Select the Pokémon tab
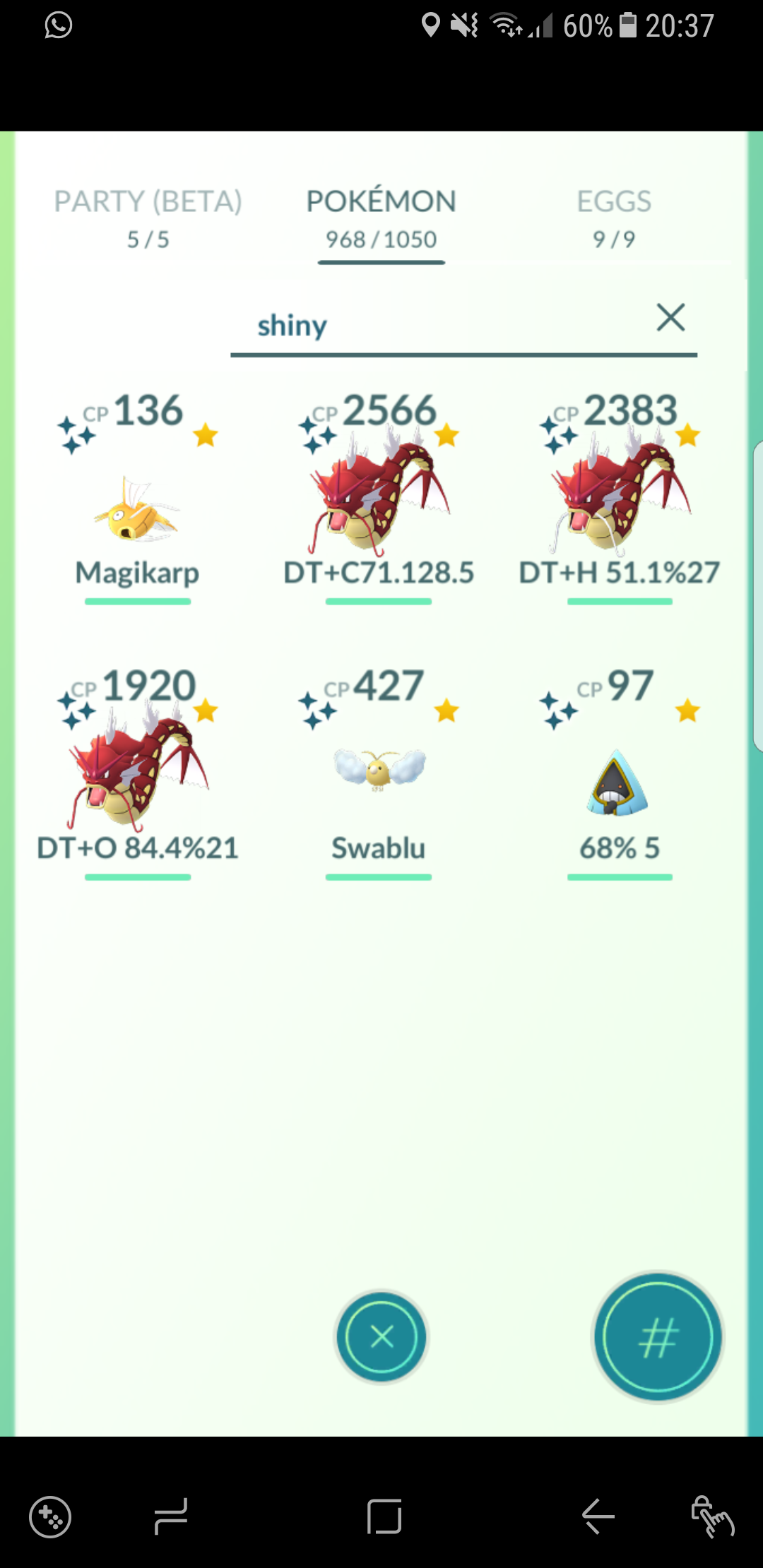This screenshot has height=1568, width=763. pos(381,219)
